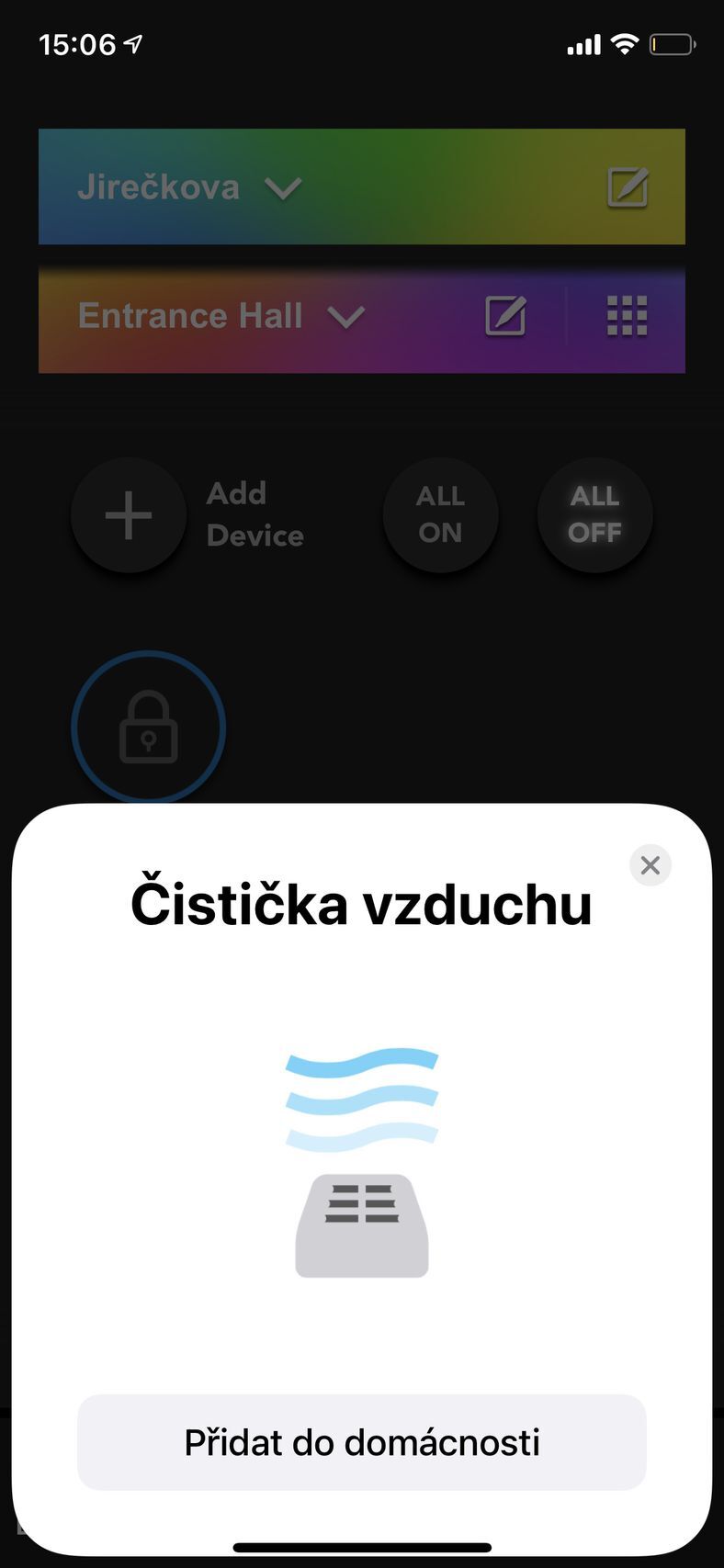Toggle ALL ON for every device

tap(440, 514)
